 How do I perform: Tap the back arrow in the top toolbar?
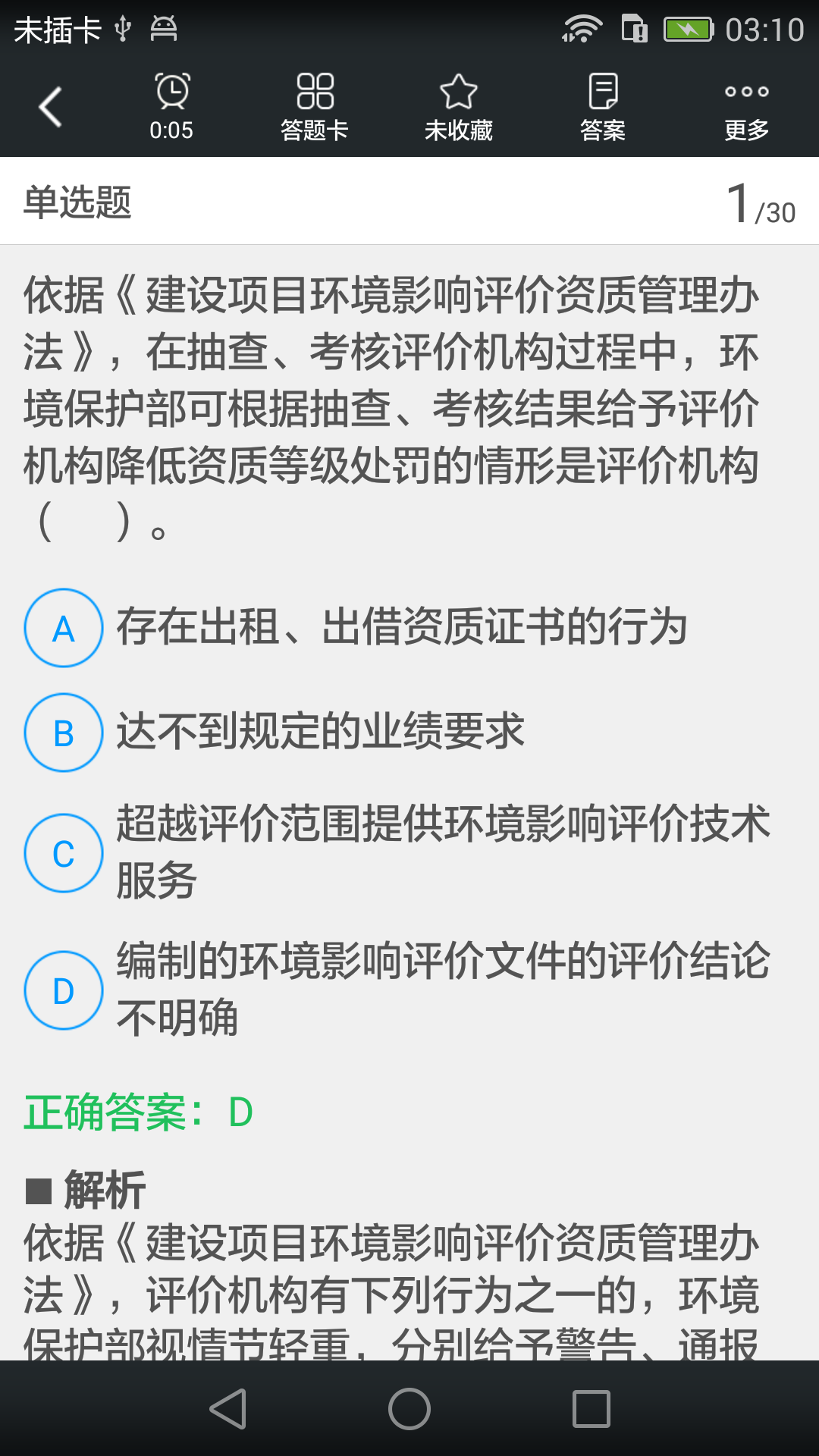click(50, 105)
